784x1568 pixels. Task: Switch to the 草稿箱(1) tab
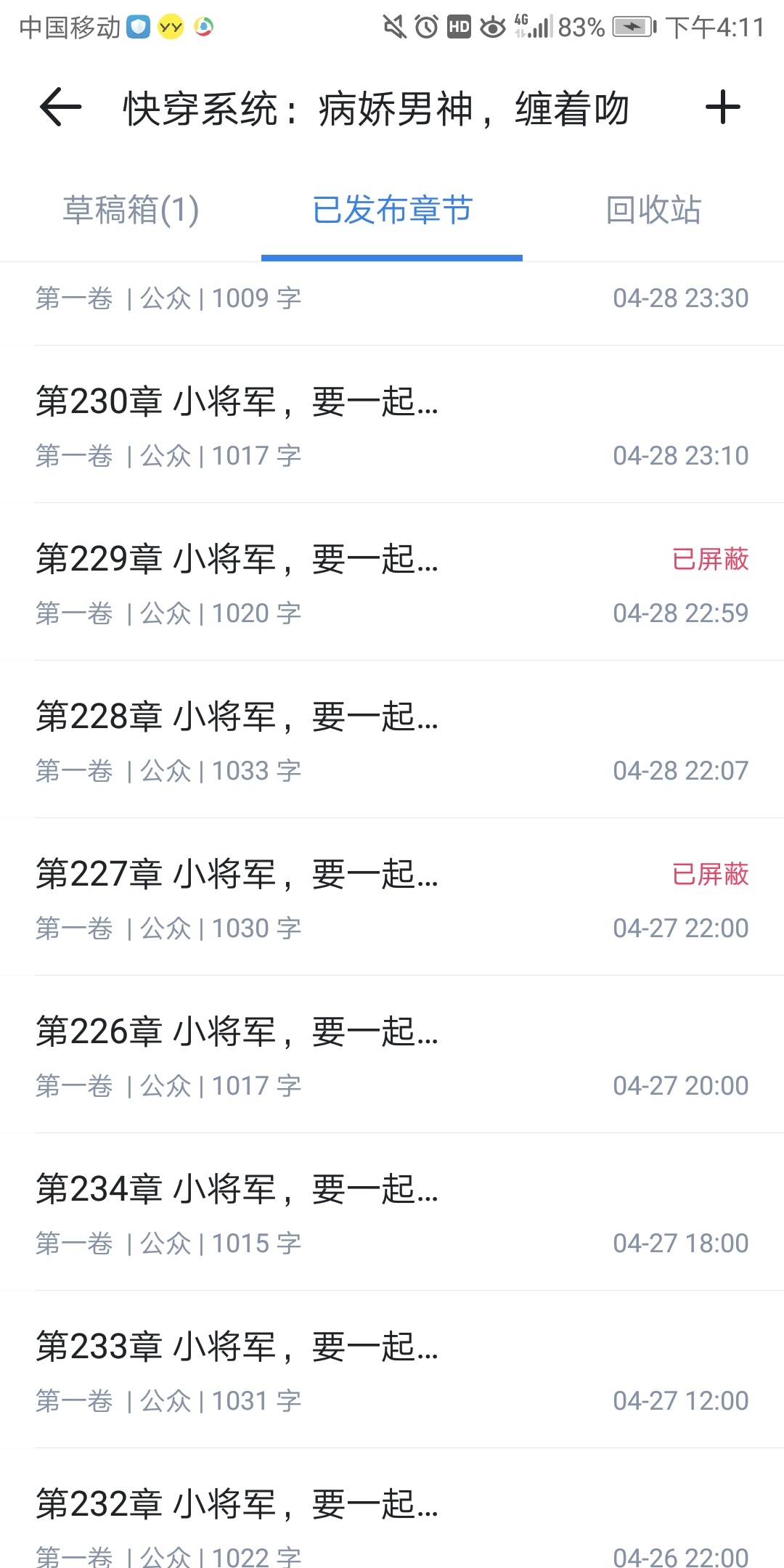click(131, 211)
